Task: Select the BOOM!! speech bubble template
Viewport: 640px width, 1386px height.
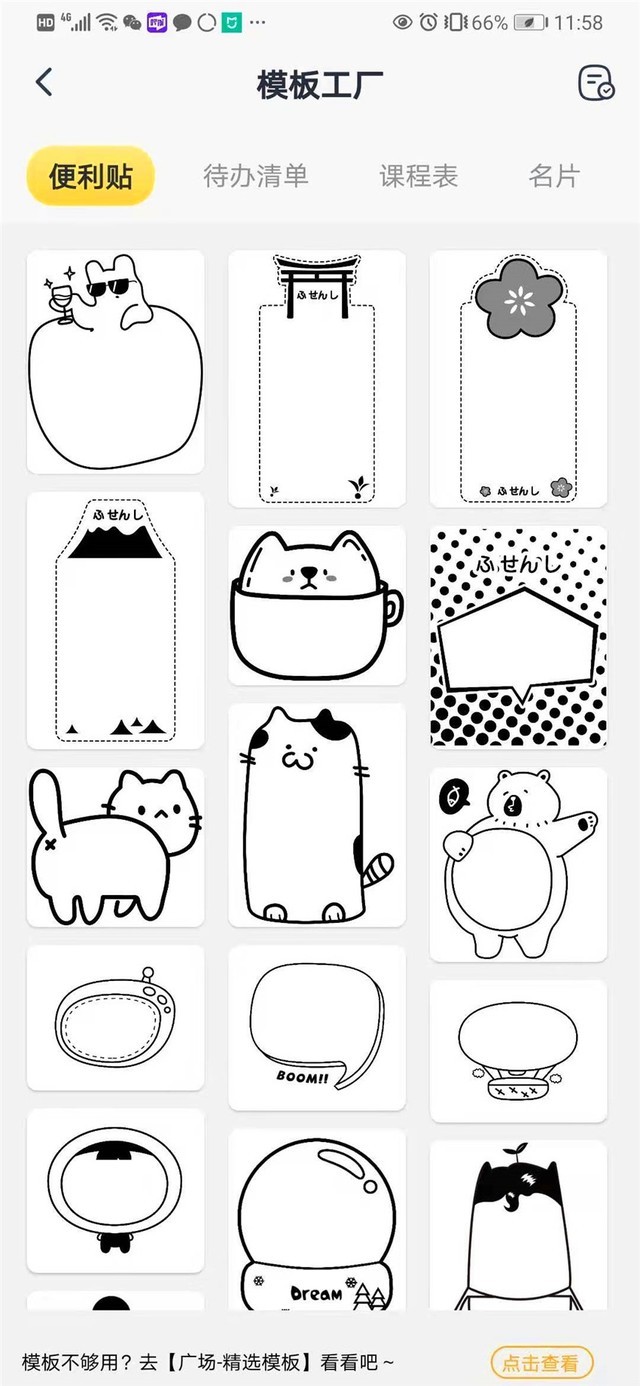Action: [x=317, y=1027]
